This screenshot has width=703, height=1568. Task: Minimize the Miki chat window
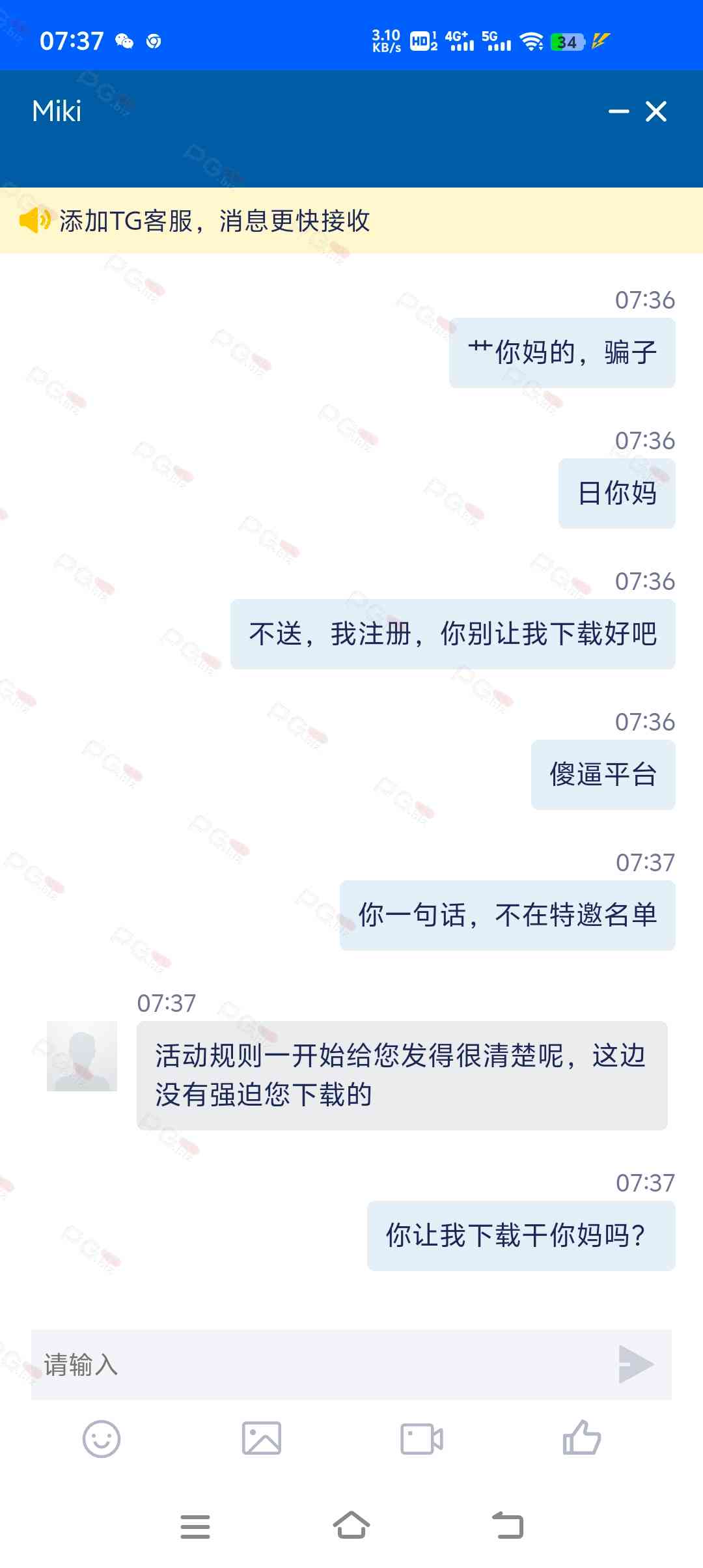(618, 112)
